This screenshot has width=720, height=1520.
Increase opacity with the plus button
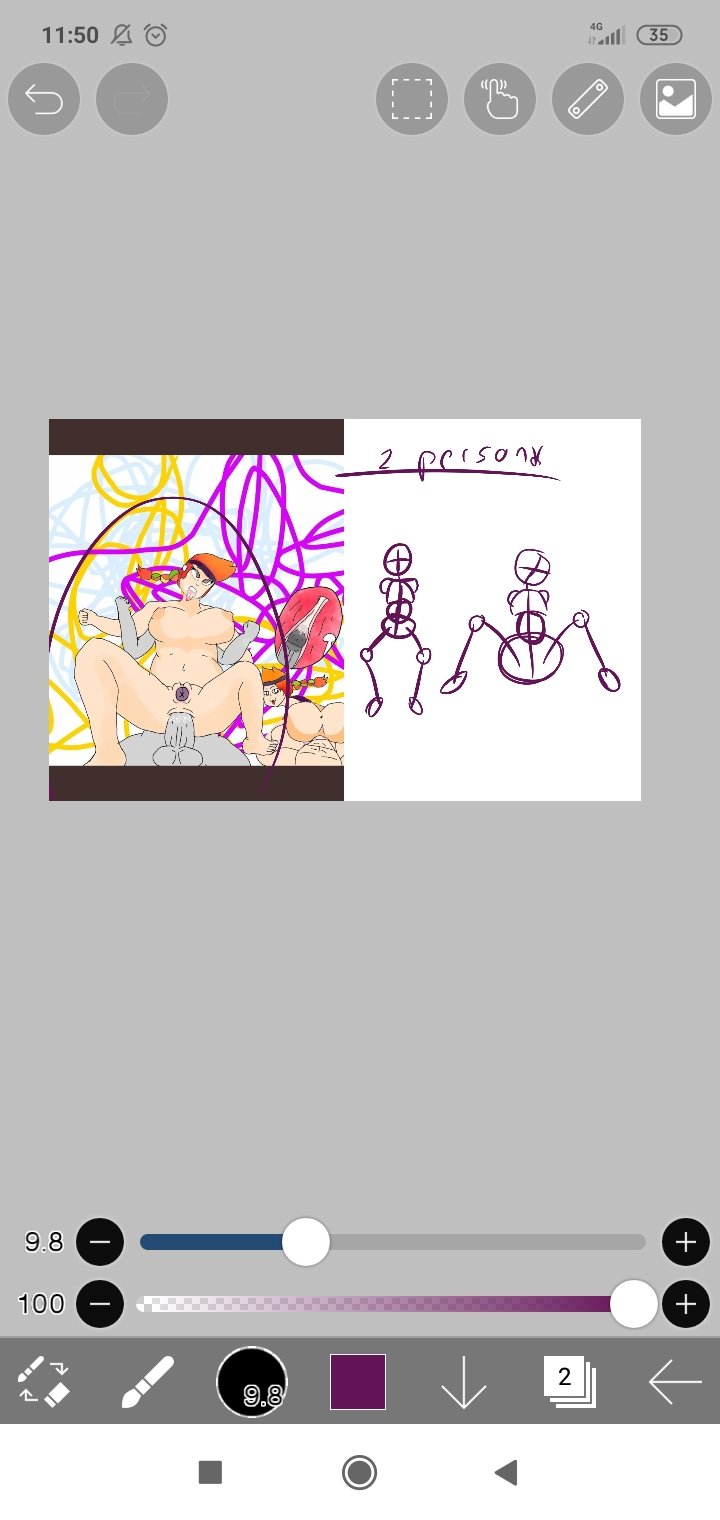point(685,1304)
